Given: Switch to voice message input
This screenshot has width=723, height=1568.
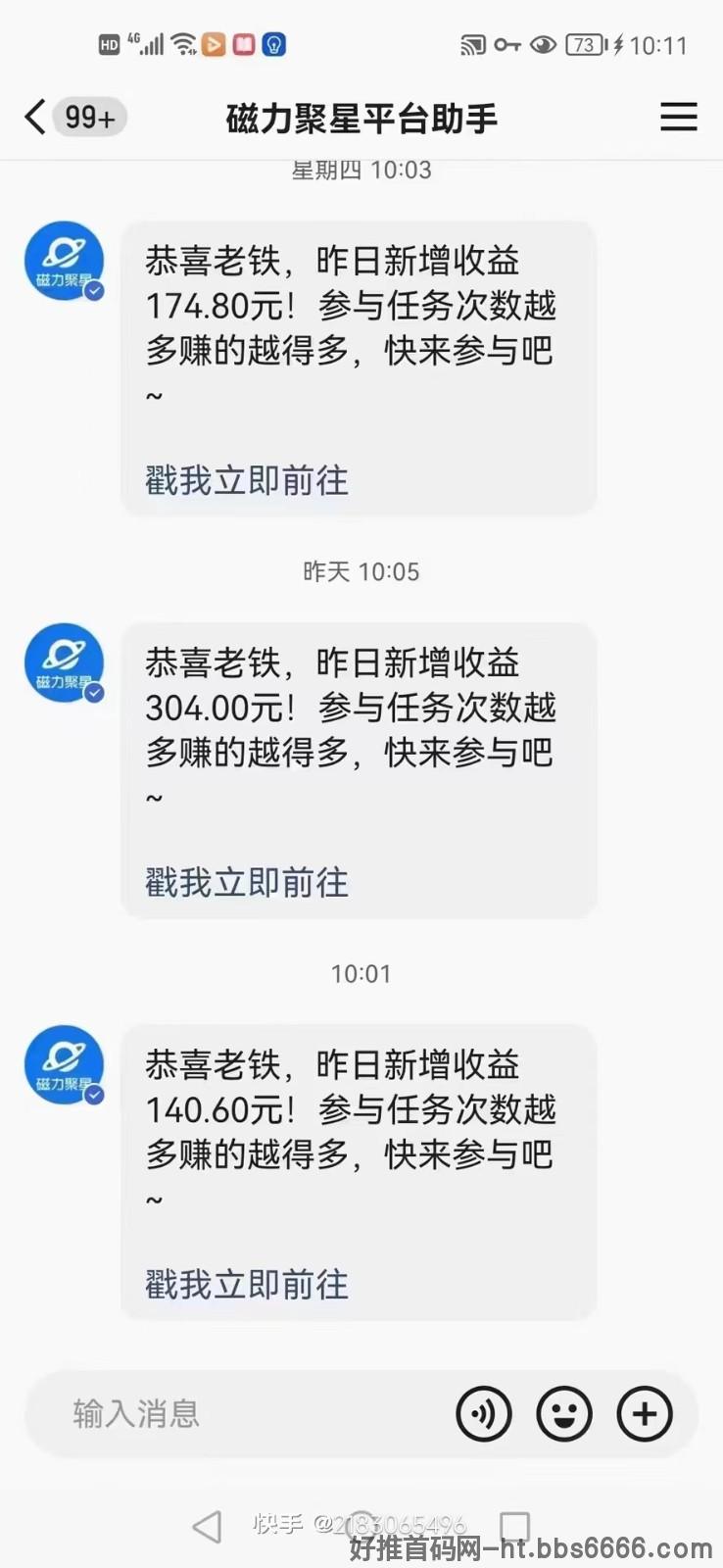Looking at the screenshot, I should click(484, 1413).
